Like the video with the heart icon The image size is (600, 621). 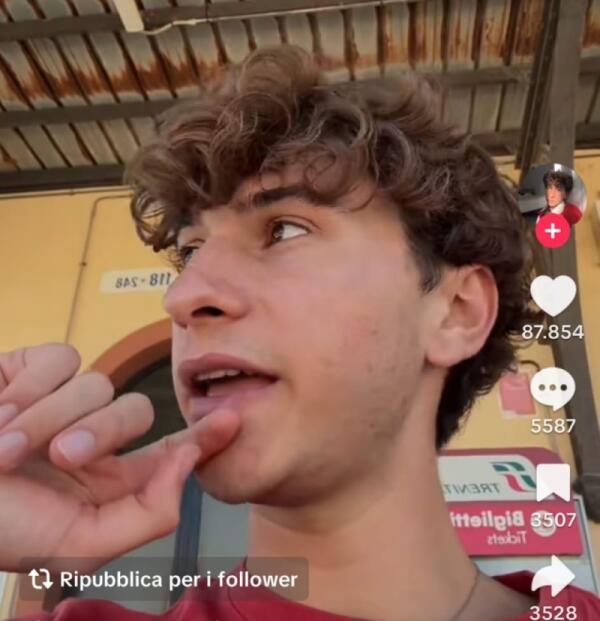(x=553, y=295)
